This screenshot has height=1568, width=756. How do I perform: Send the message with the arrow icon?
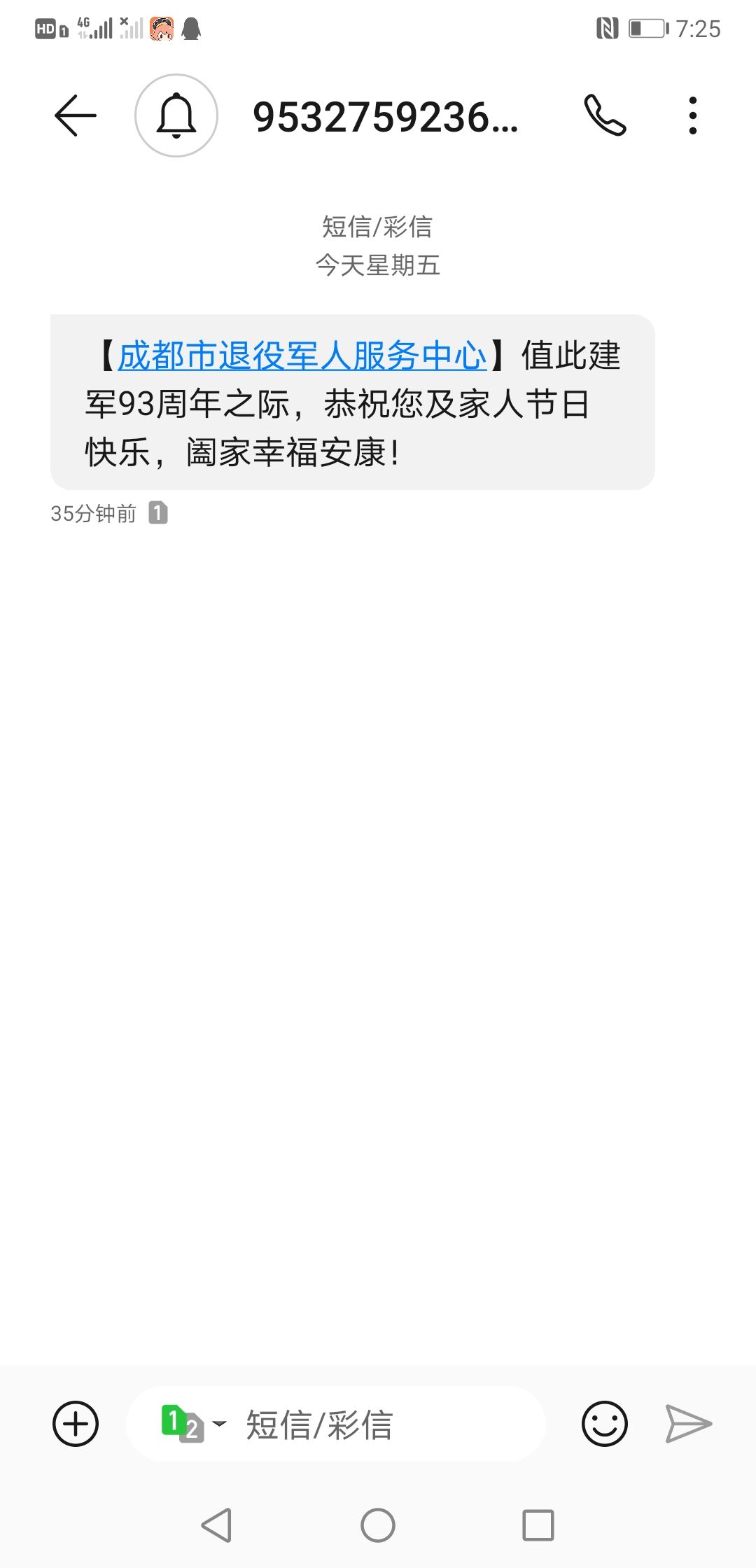[x=688, y=1423]
